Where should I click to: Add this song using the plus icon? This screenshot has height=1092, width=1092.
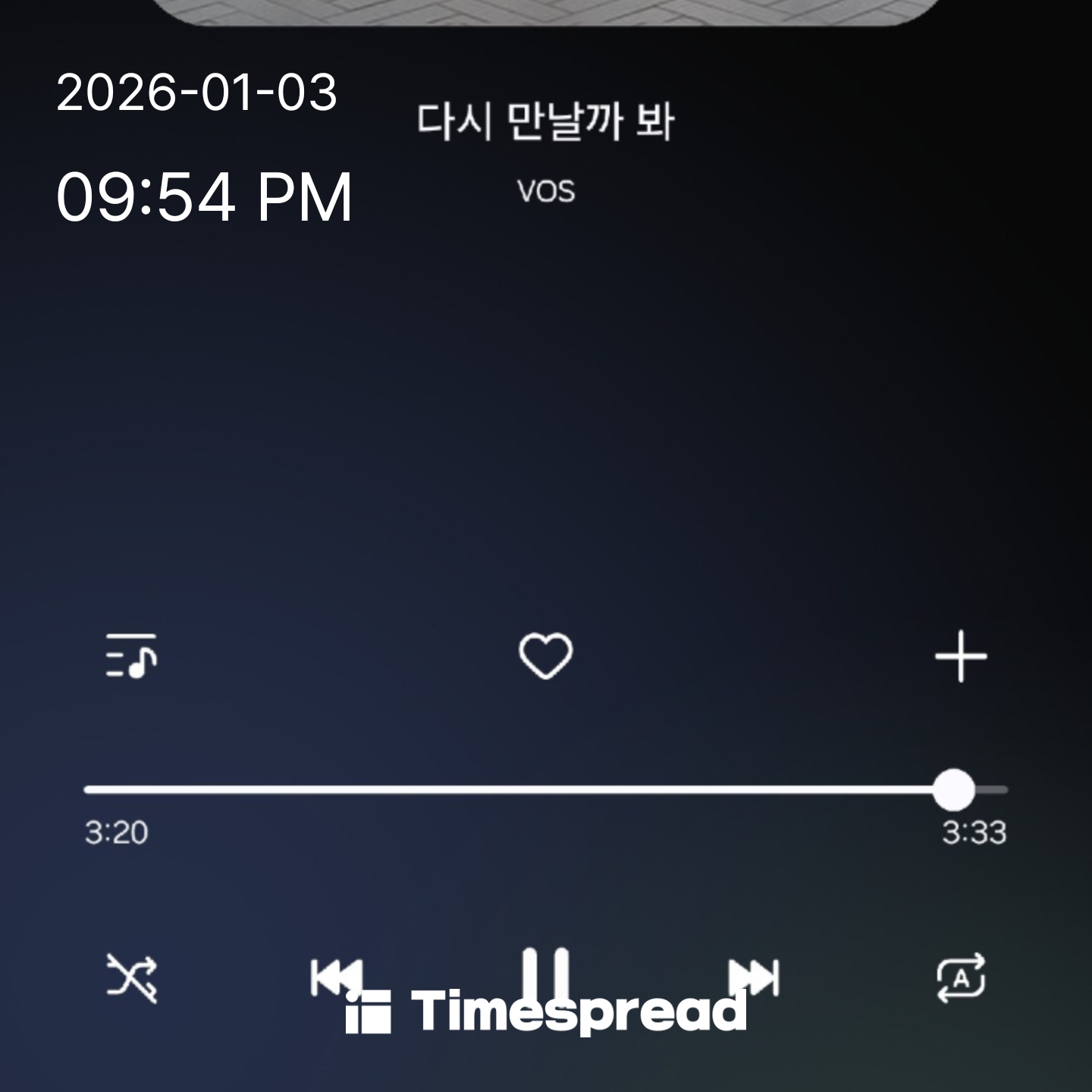click(961, 656)
